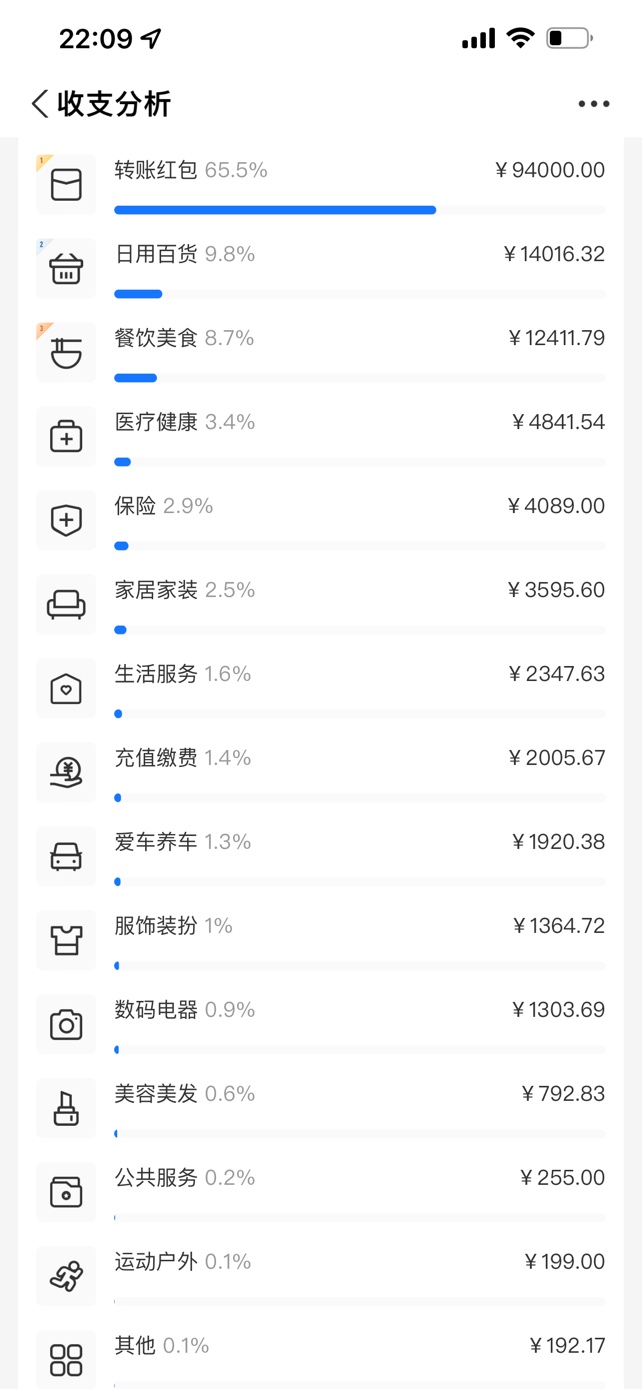Screen dimensions: 642x1389
Task: Tap the 美容美发 category
Action: pos(321,1108)
